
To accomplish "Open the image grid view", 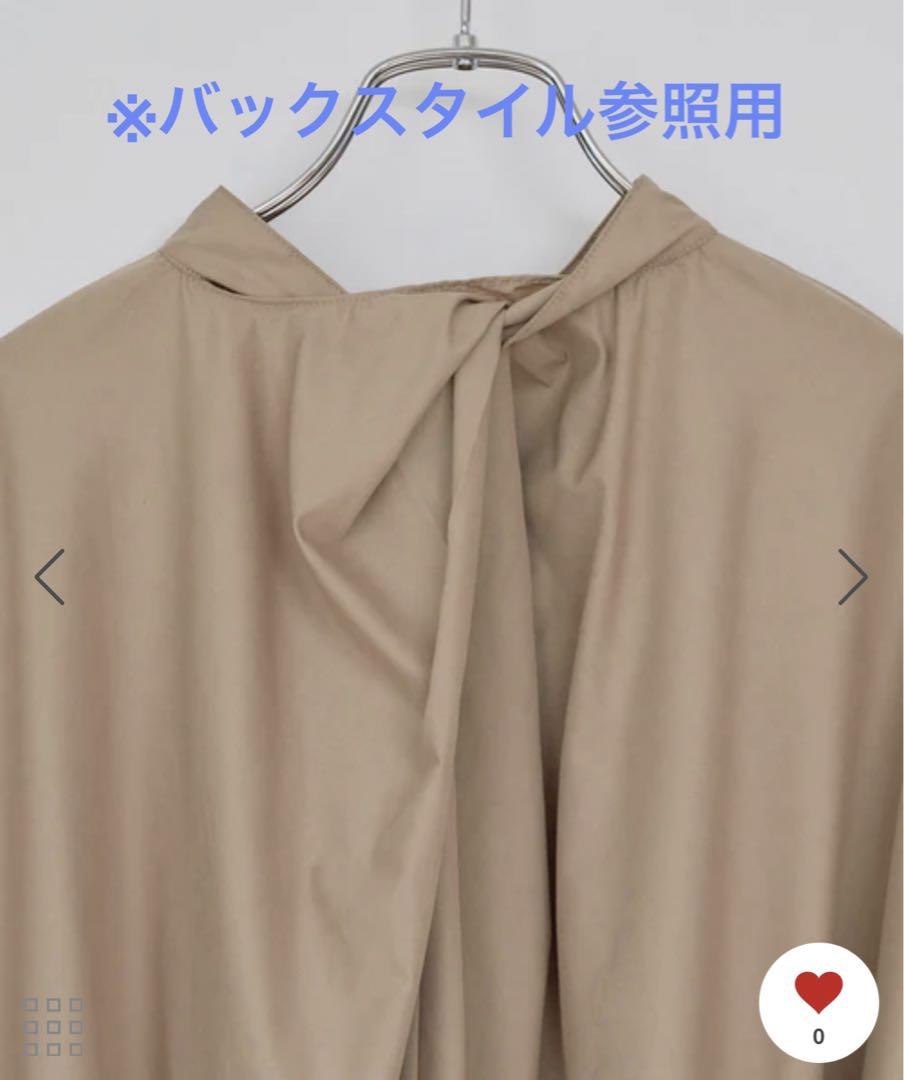I will pyautogui.click(x=53, y=1027).
